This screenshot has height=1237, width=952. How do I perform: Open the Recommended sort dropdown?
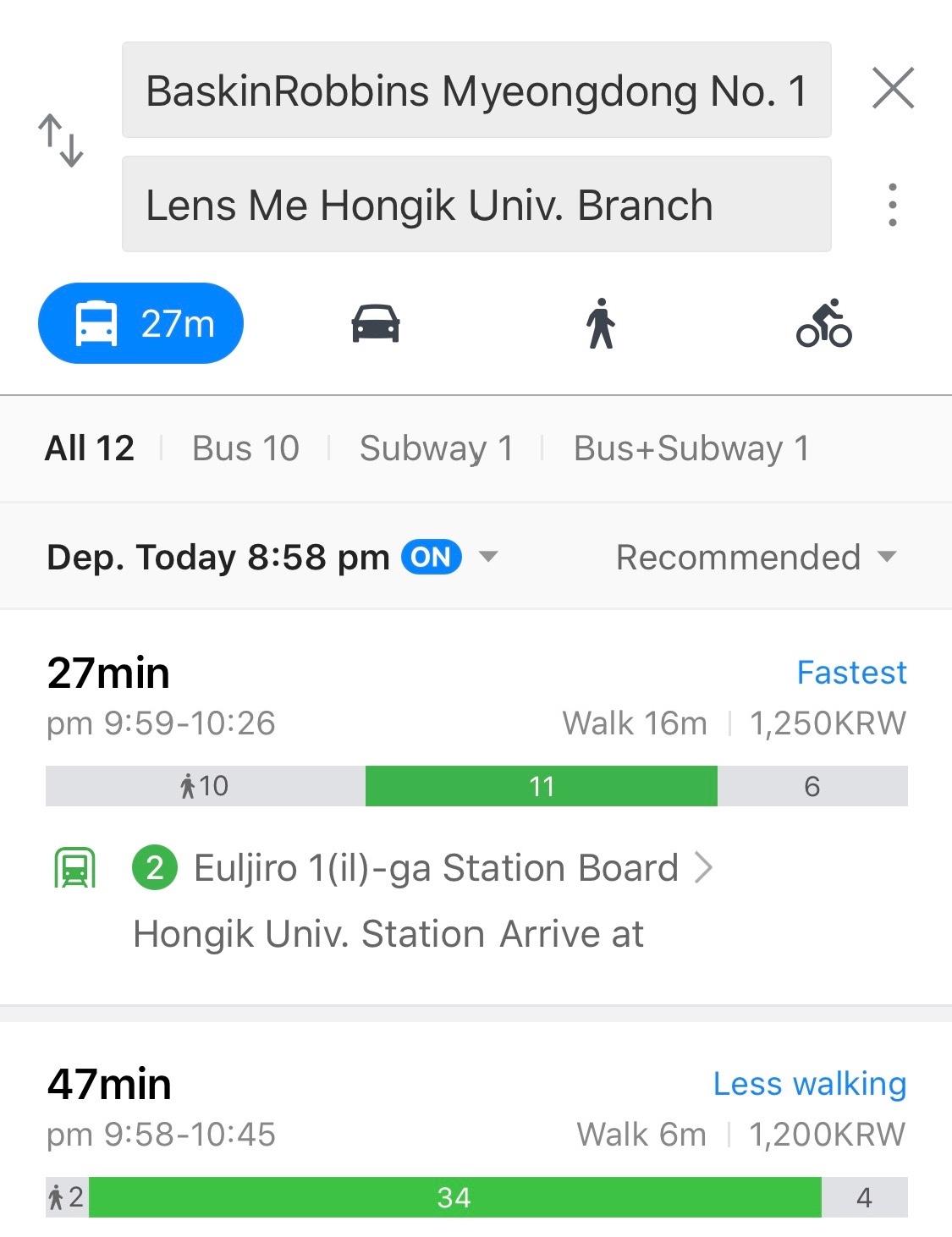755,558
